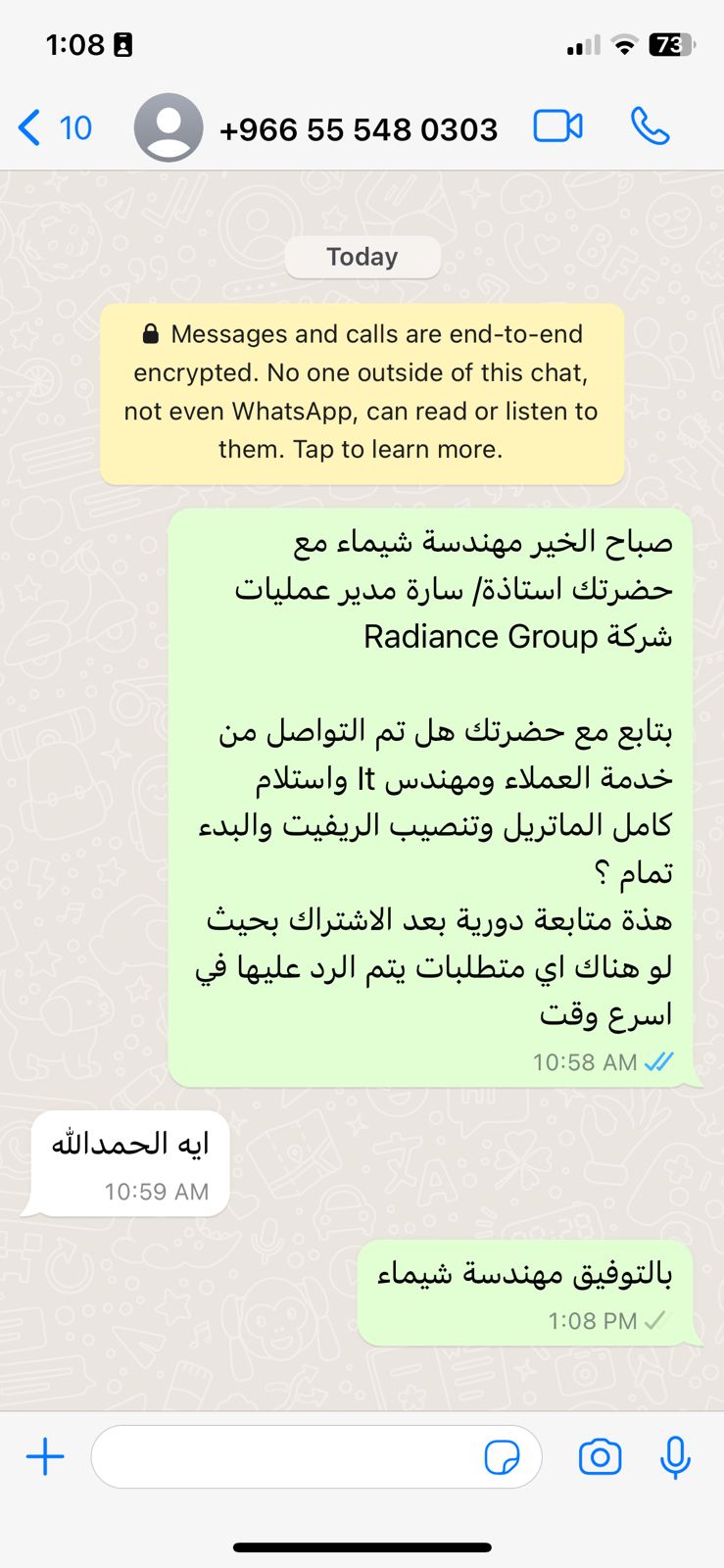Open the camera to send a photo
Viewport: 724px width, 1568px height.
pos(600,1457)
